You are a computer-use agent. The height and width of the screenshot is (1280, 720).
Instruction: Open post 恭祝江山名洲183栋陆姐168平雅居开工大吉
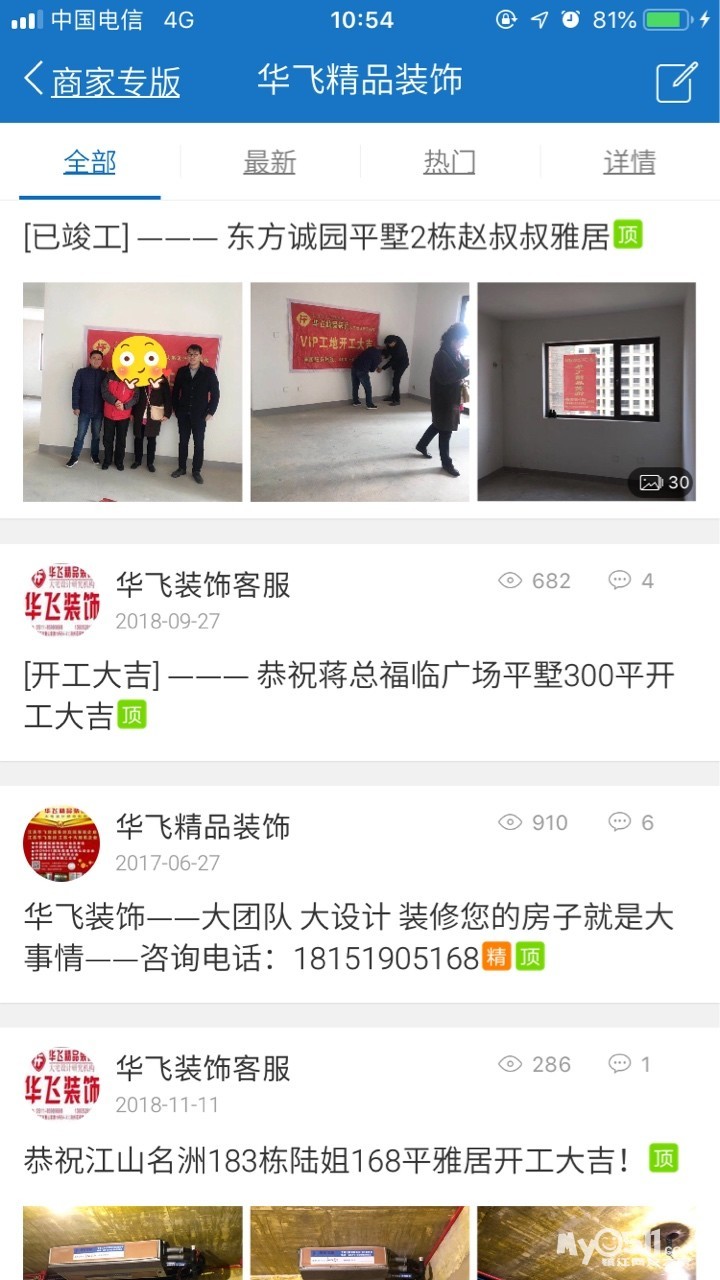[330, 1160]
